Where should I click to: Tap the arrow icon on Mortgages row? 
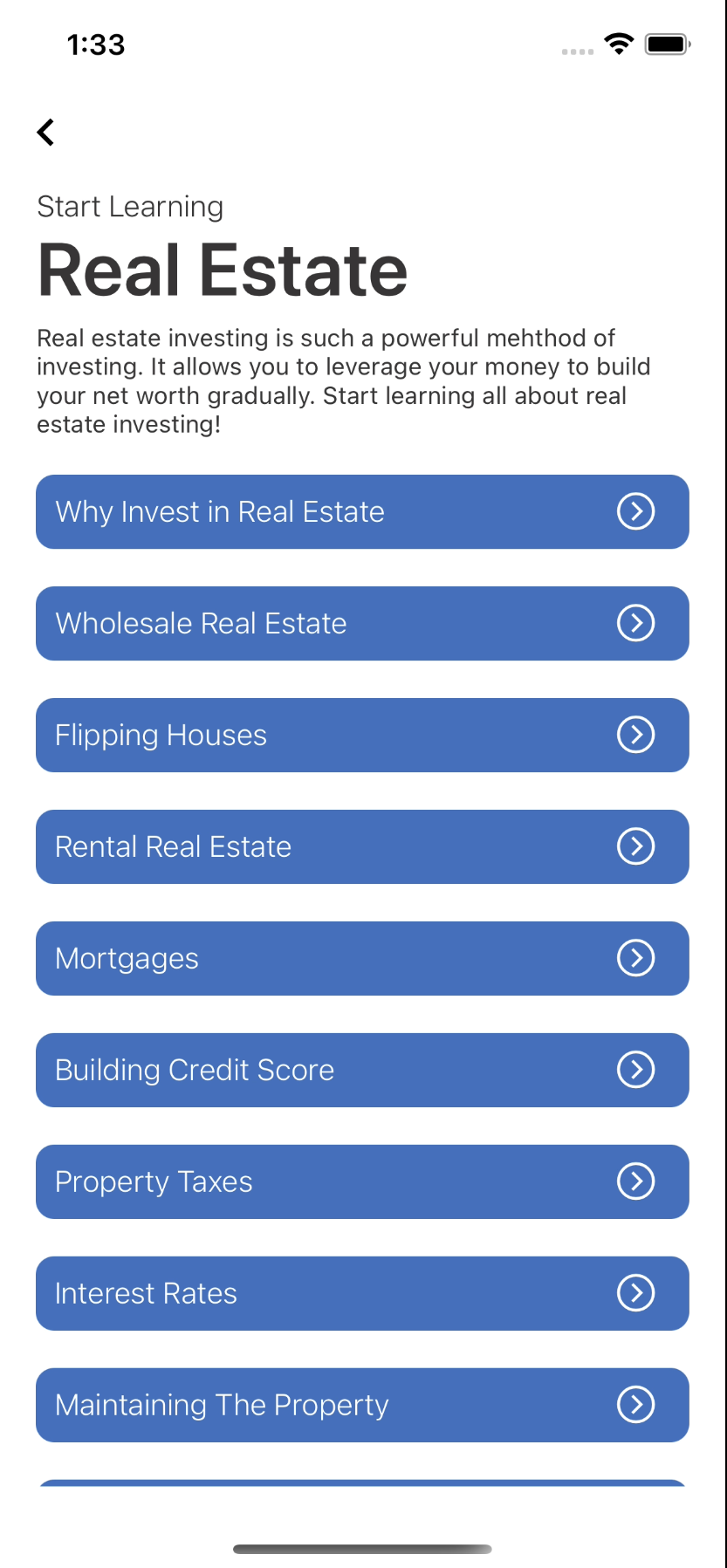[x=635, y=958]
